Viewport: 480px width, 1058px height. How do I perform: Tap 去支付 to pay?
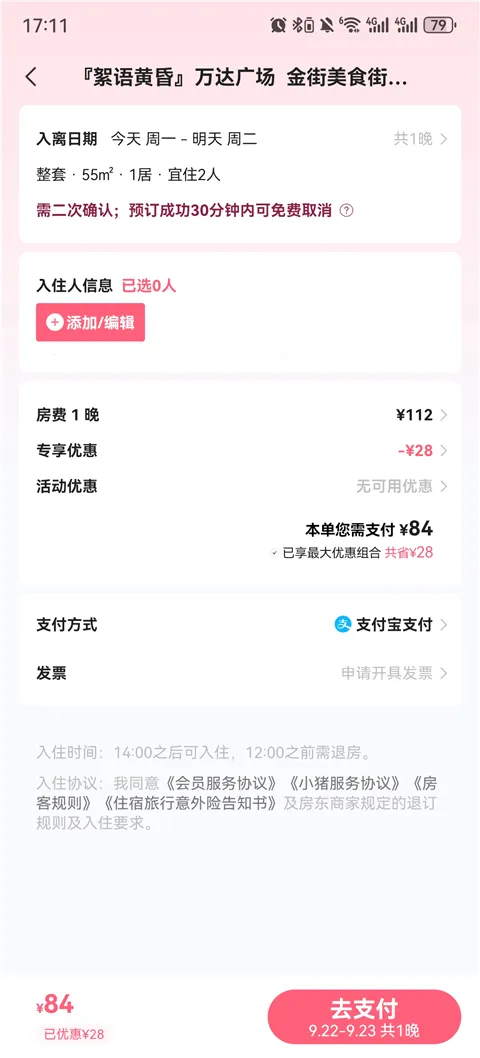point(365,1017)
